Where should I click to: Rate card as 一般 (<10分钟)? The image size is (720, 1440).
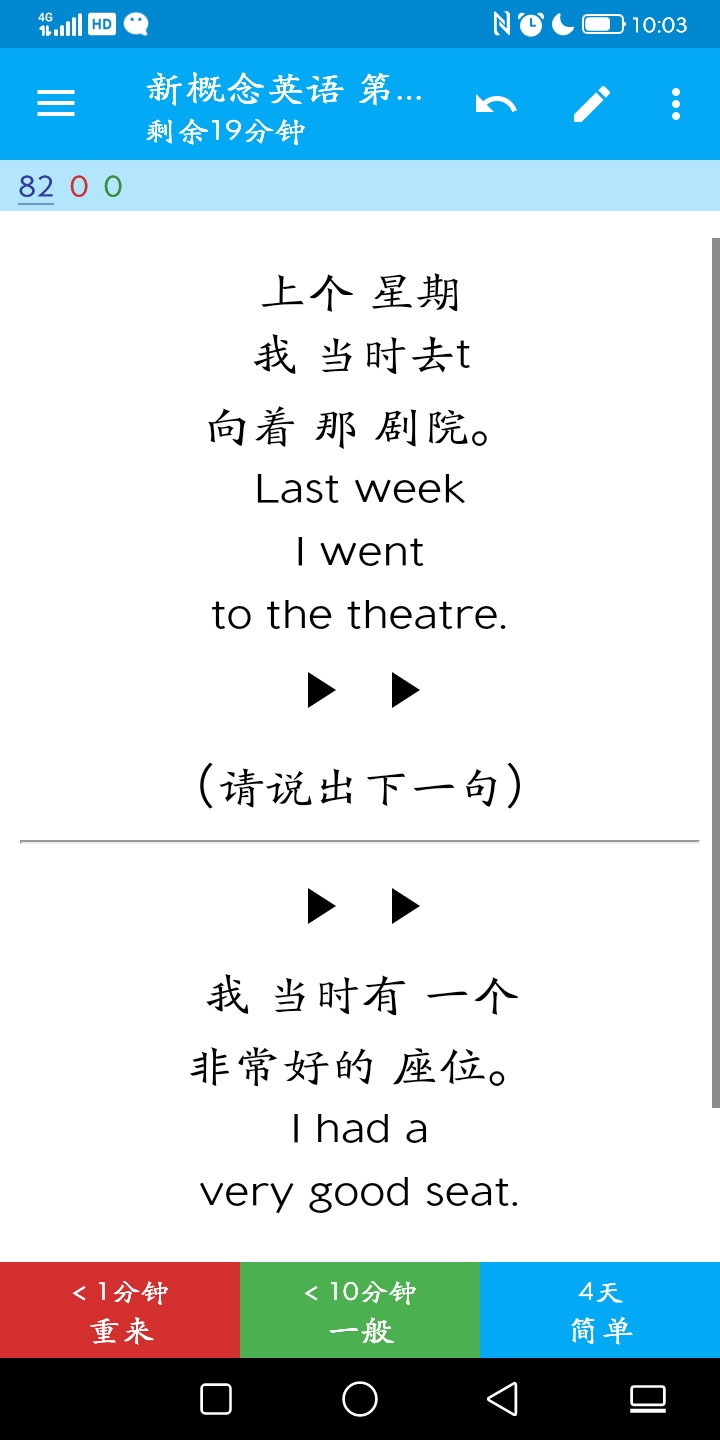coord(360,1310)
